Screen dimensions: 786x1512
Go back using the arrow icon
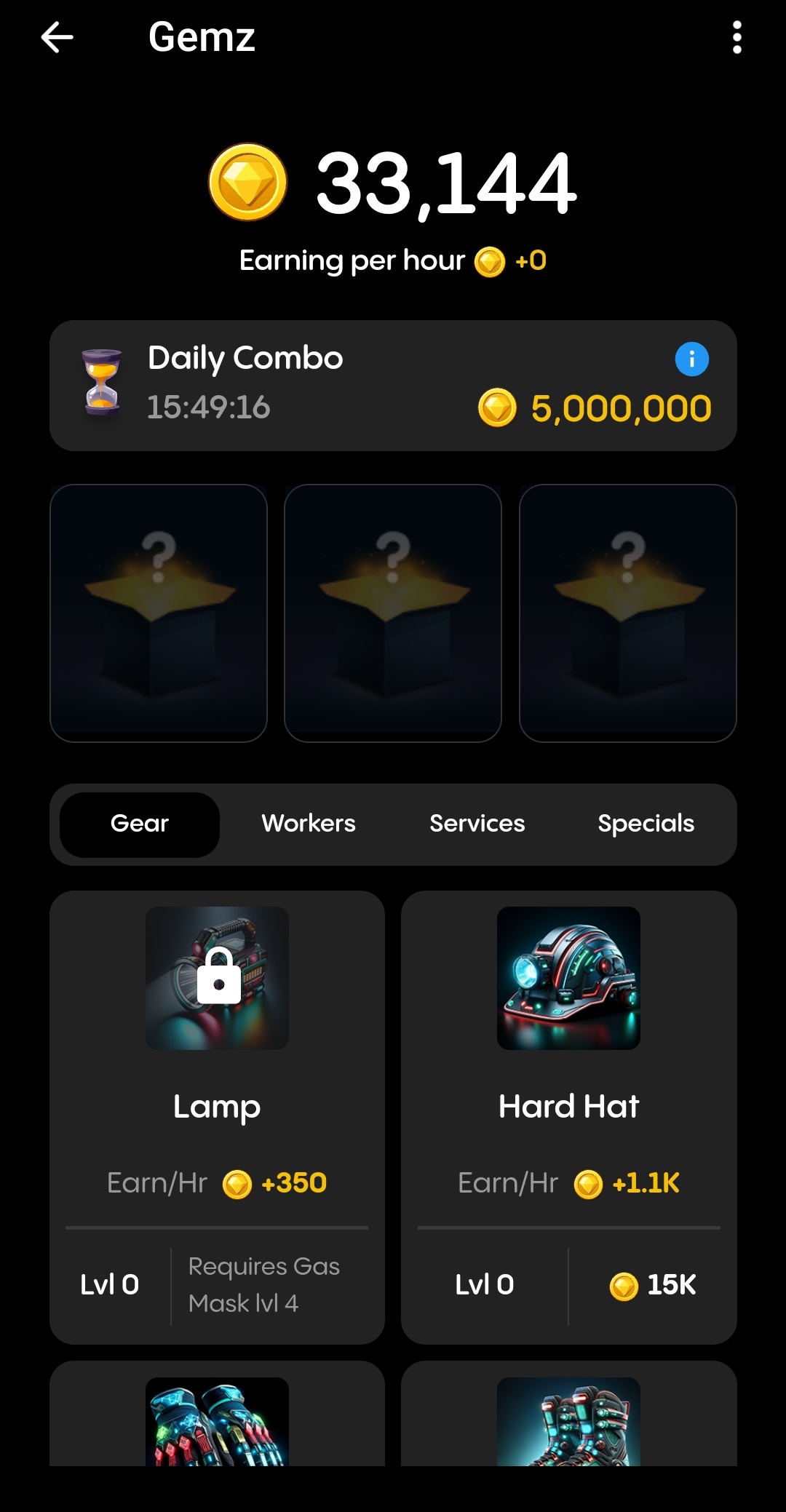(x=57, y=38)
